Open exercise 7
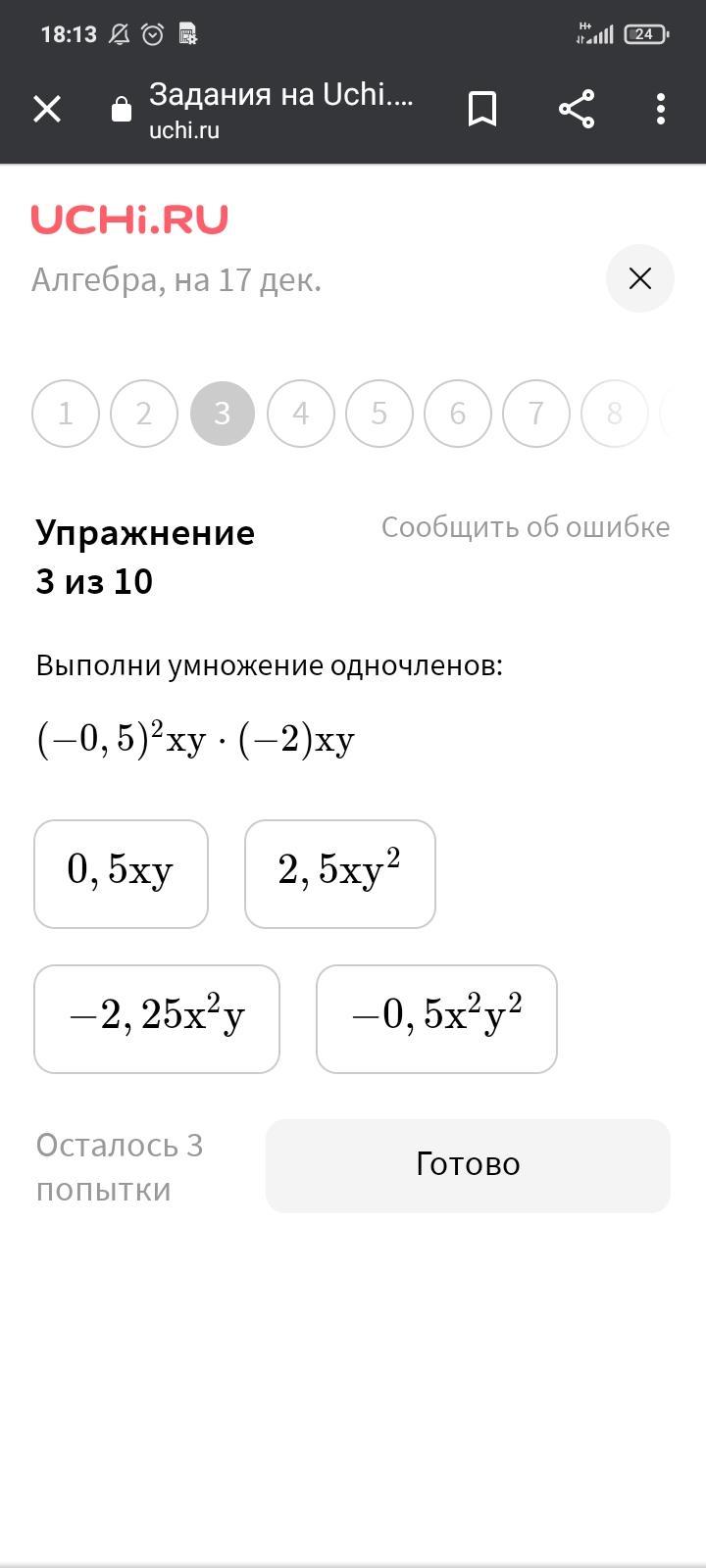Screen dimensions: 706x1568 536,414
